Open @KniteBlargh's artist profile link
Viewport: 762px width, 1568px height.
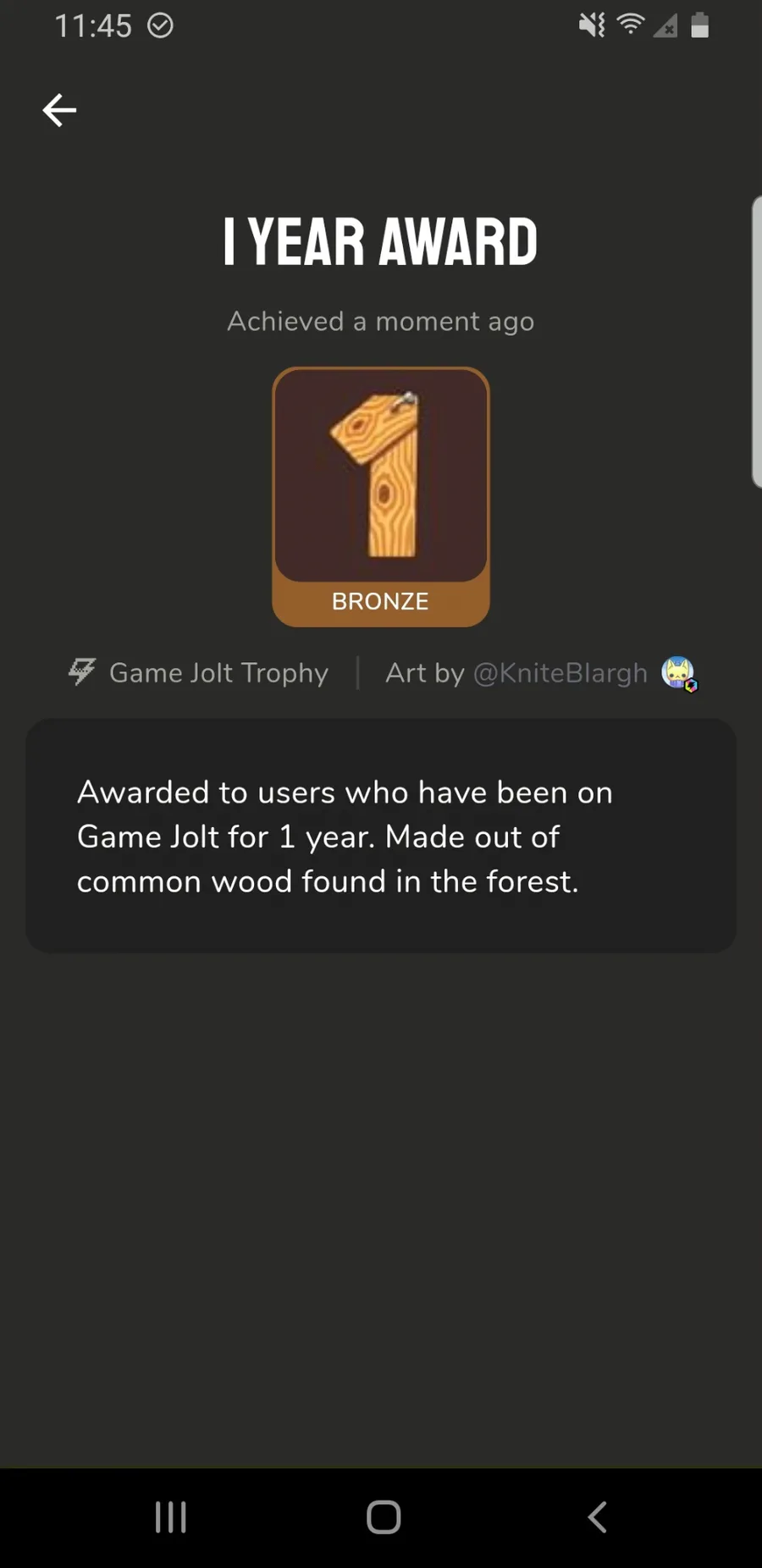(x=560, y=673)
